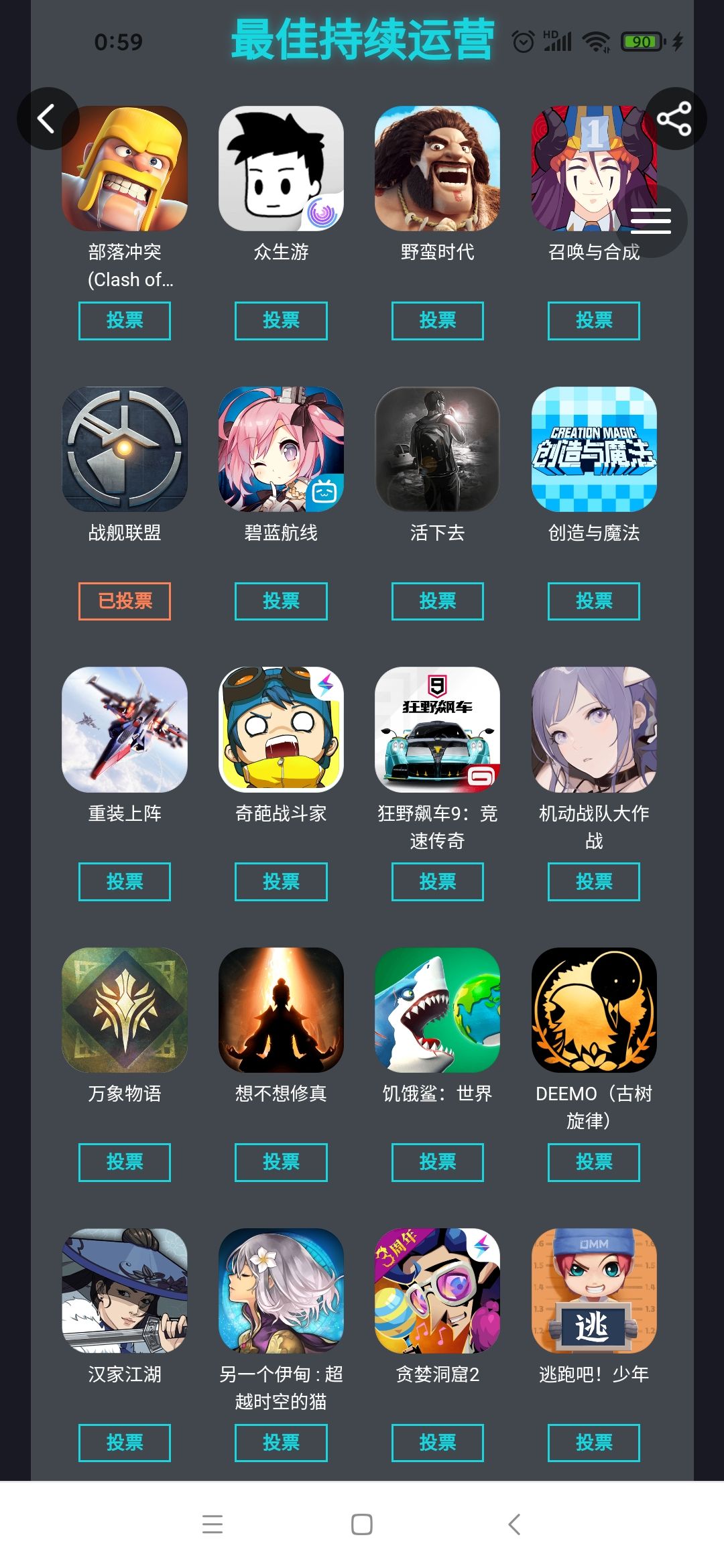Cast a vote for 野蛮时代

point(438,321)
